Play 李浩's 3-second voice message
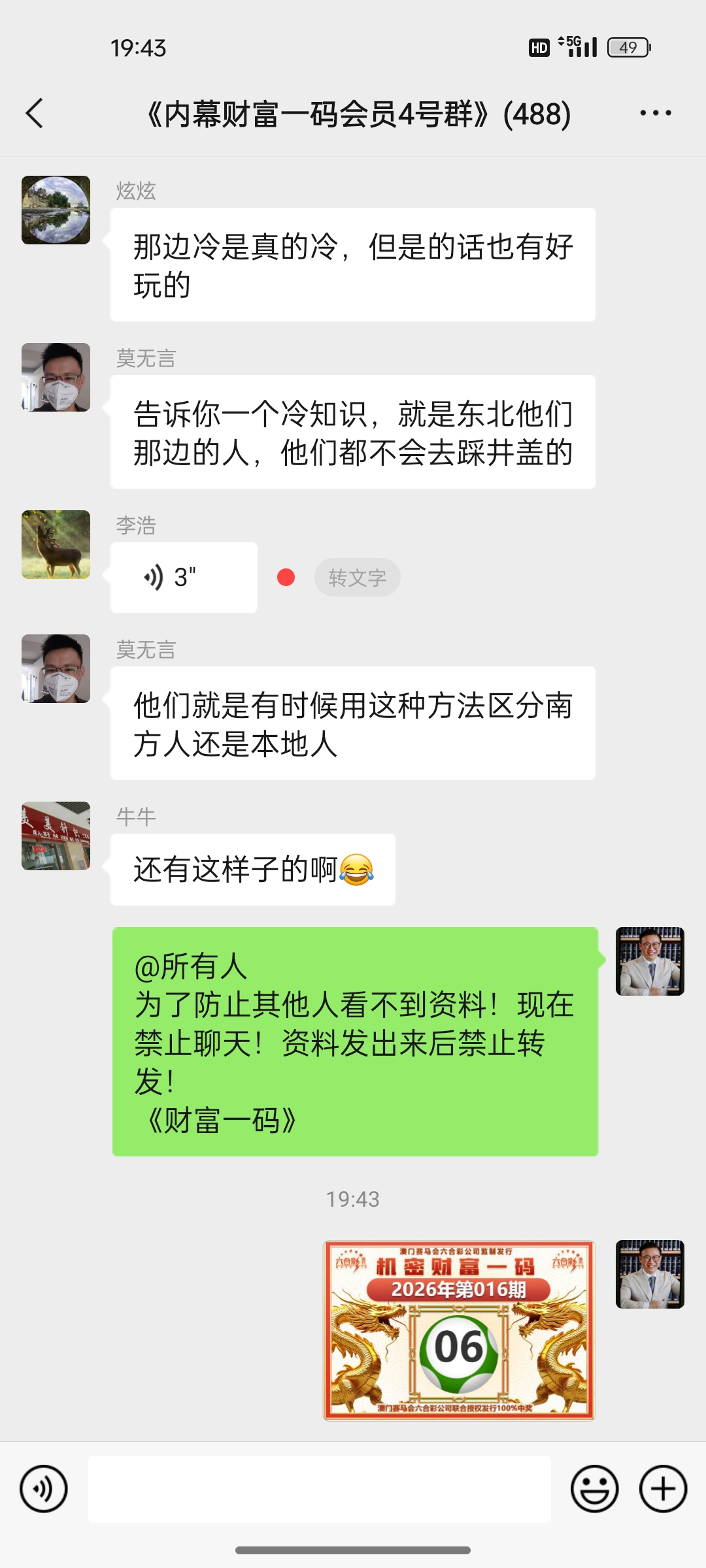Image resolution: width=706 pixels, height=1568 pixels. click(x=184, y=578)
